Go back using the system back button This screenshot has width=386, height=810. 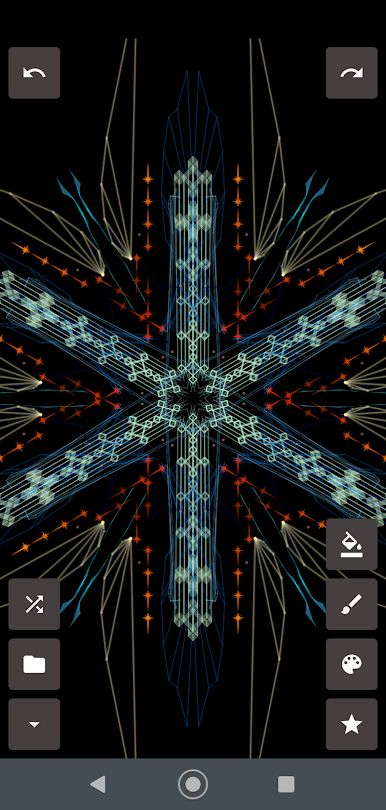[x=98, y=784]
